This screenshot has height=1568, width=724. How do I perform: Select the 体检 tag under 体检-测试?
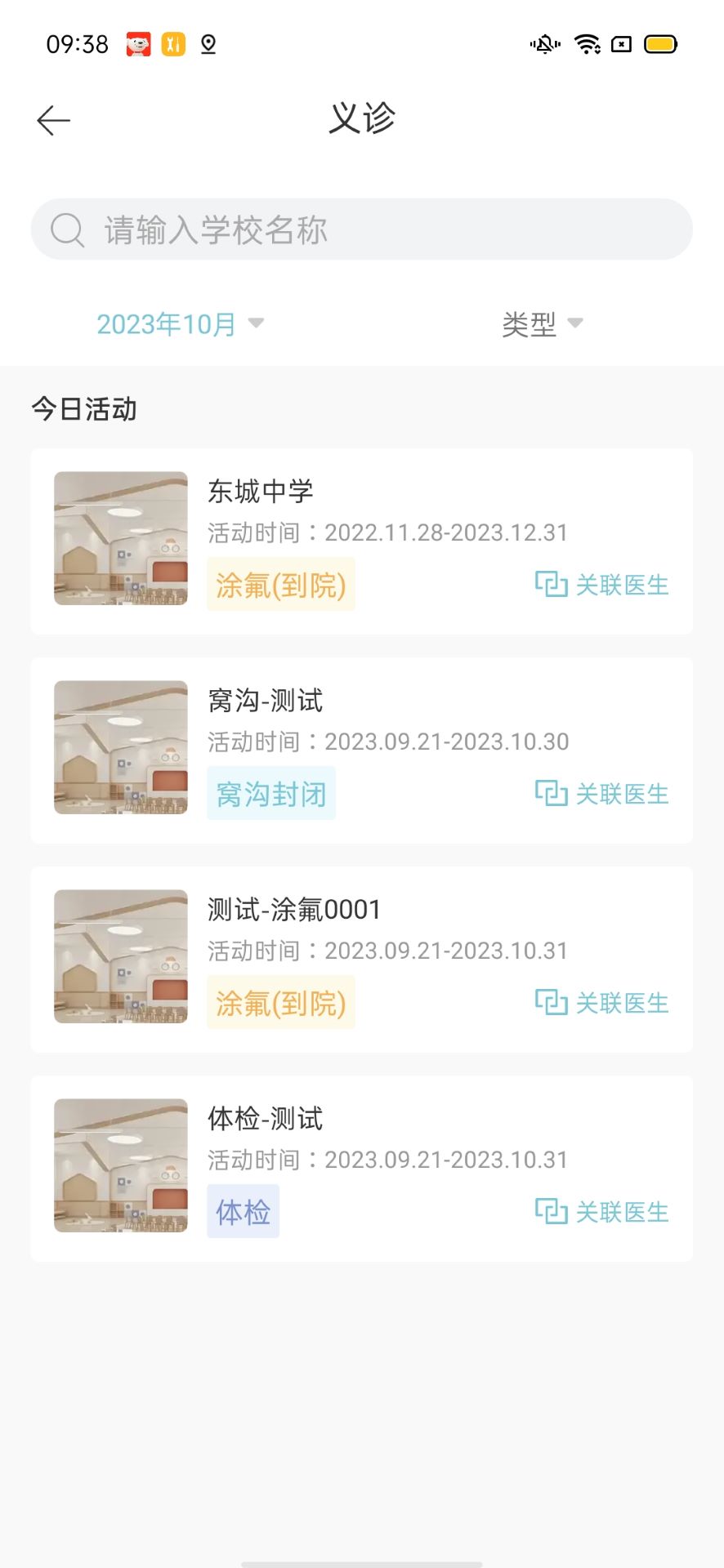[243, 1212]
